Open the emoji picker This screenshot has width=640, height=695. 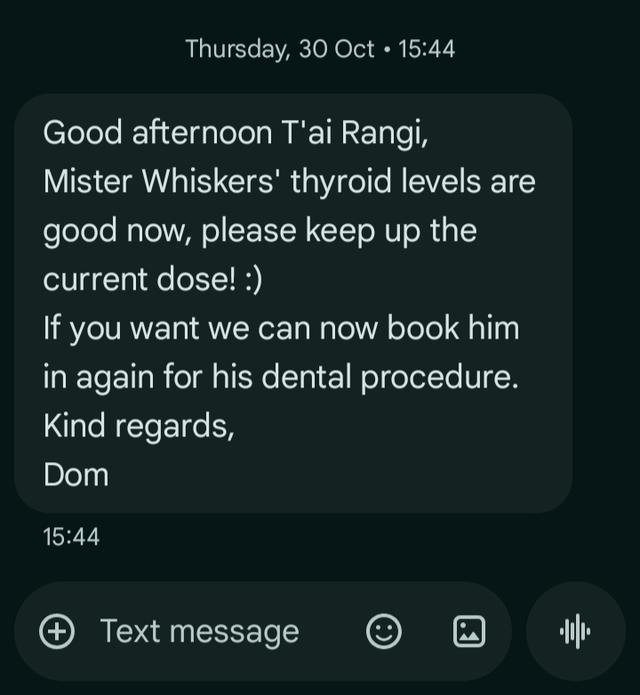385,631
